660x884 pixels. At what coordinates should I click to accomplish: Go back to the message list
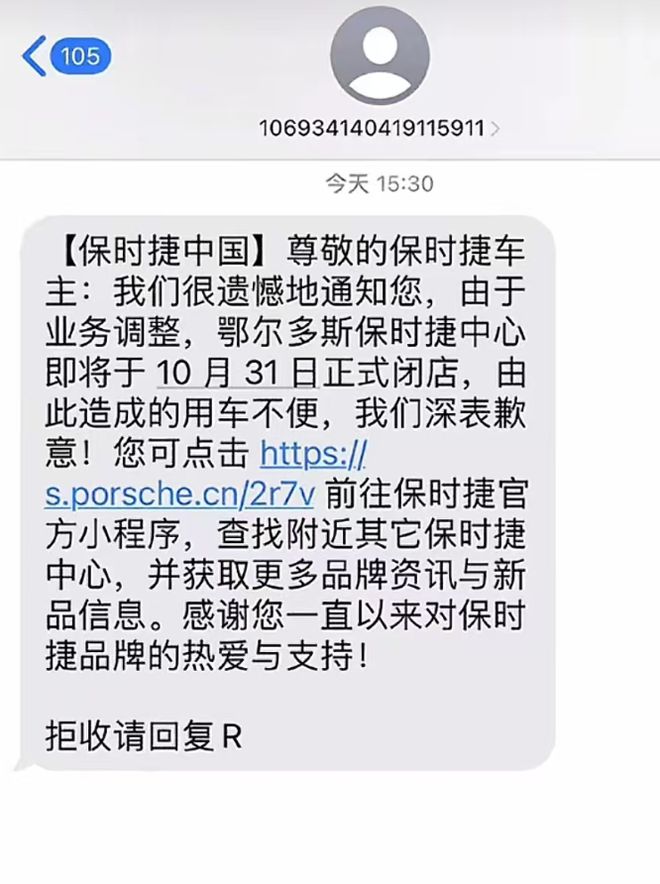click(x=62, y=55)
